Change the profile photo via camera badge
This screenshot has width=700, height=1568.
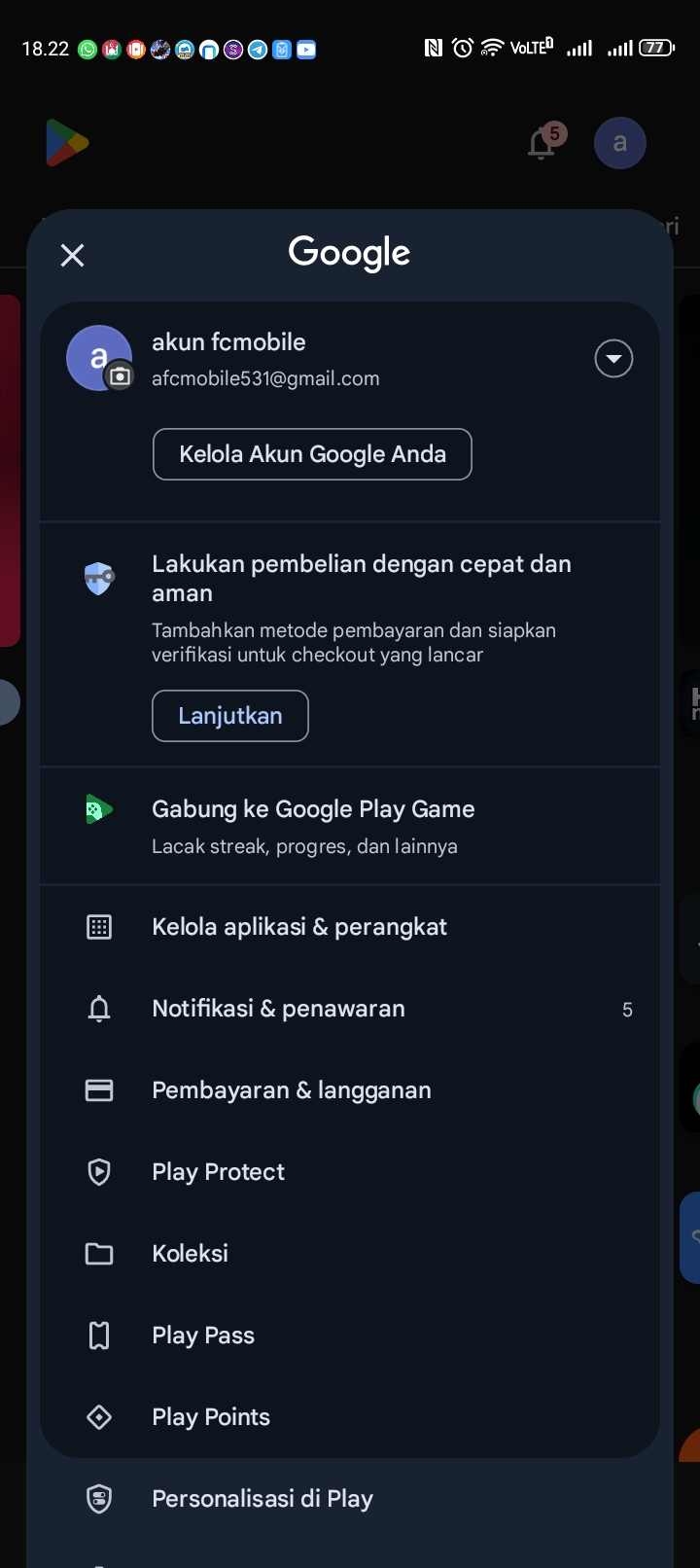pos(120,376)
